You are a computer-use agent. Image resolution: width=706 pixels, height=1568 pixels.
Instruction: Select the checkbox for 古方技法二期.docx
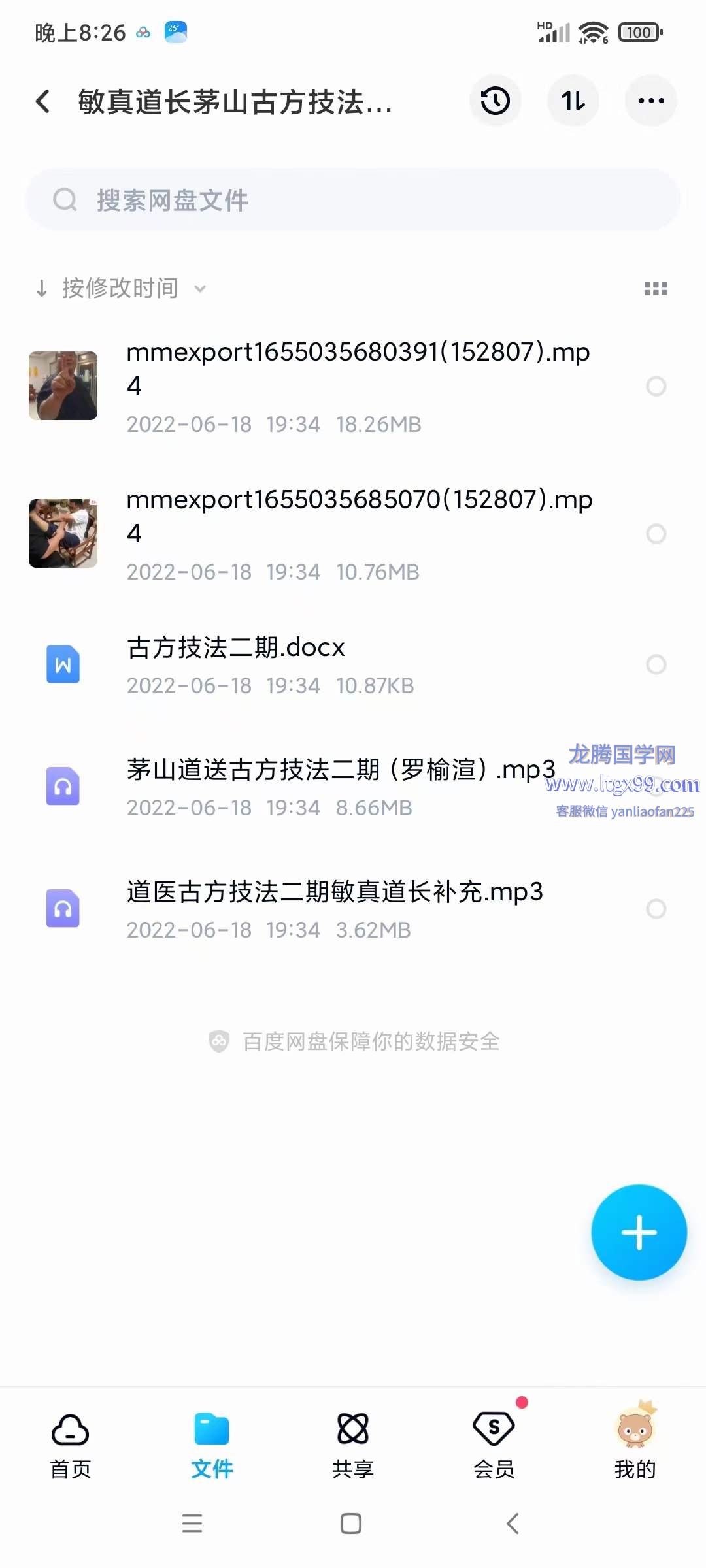(x=656, y=664)
